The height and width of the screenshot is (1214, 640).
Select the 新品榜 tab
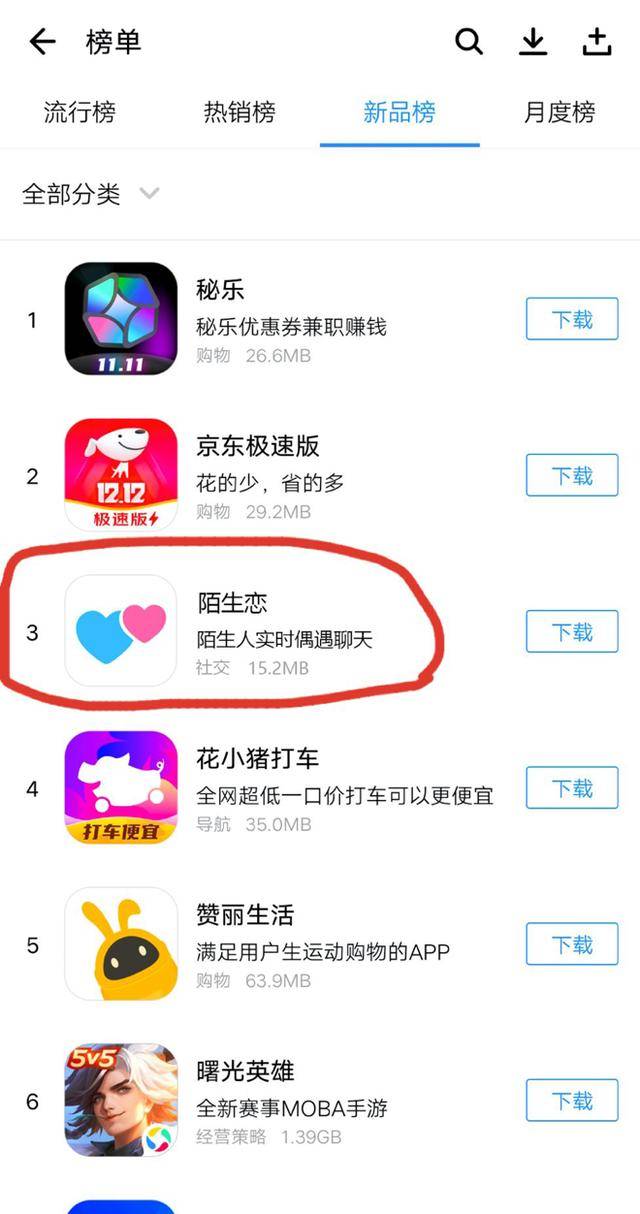[x=400, y=112]
